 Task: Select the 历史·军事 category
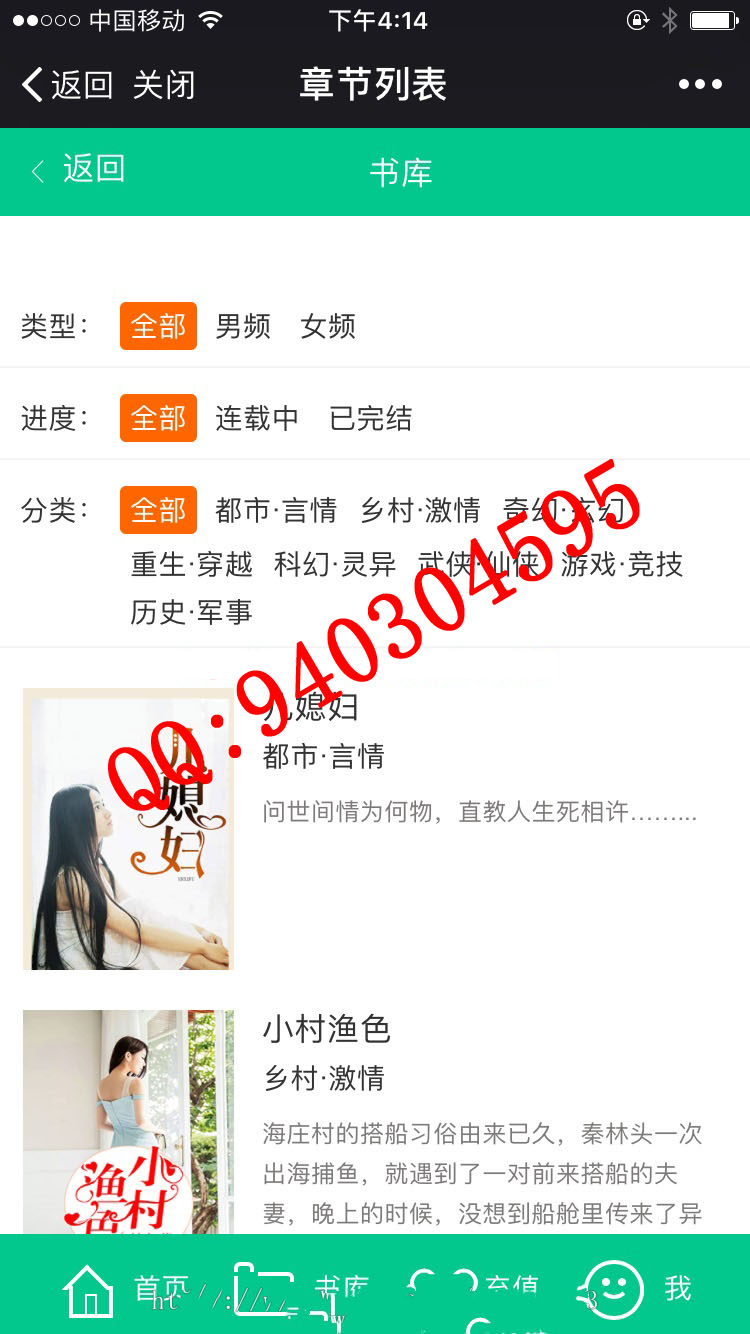click(192, 611)
